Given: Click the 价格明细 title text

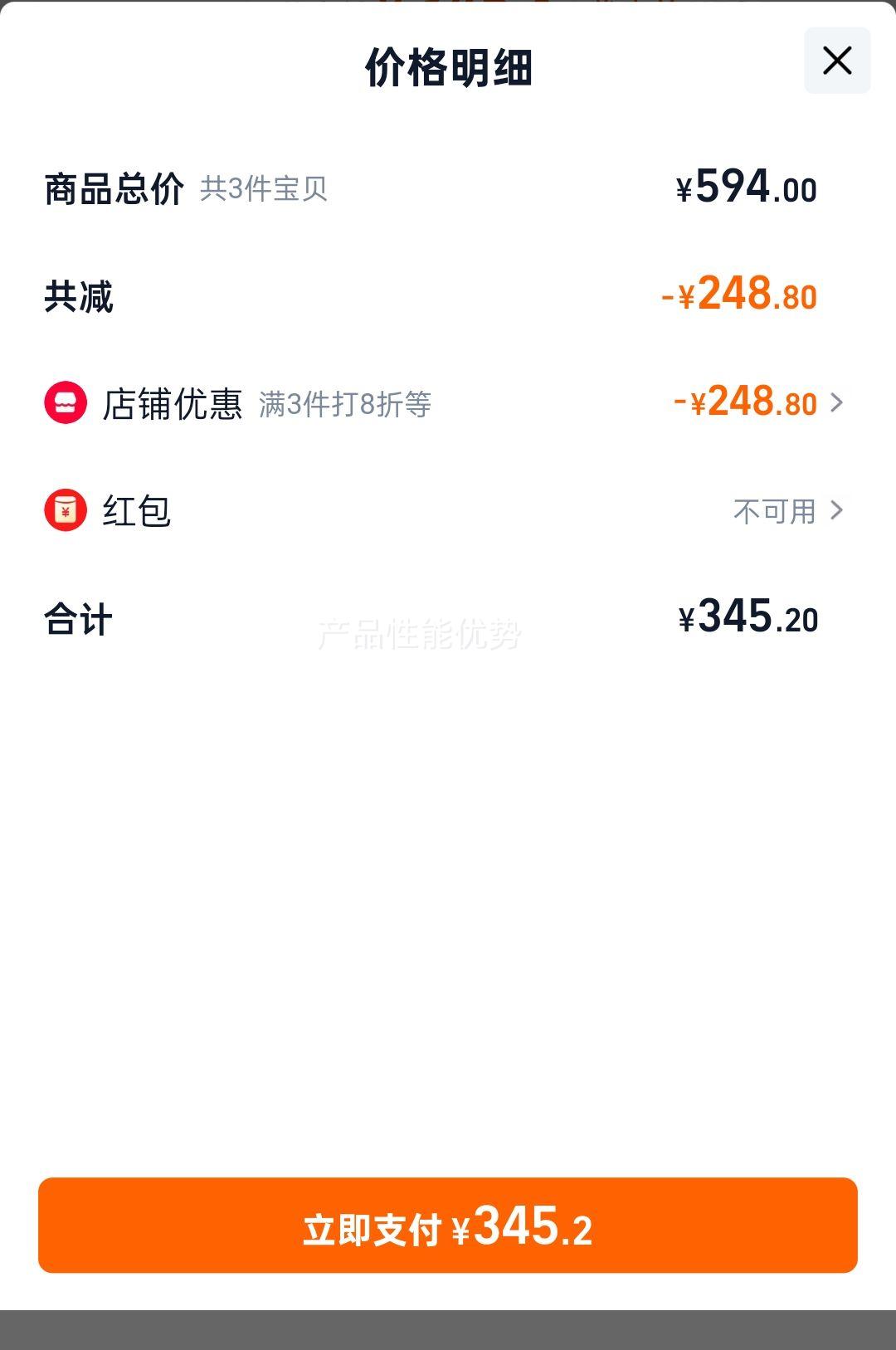Looking at the screenshot, I should tap(448, 68).
